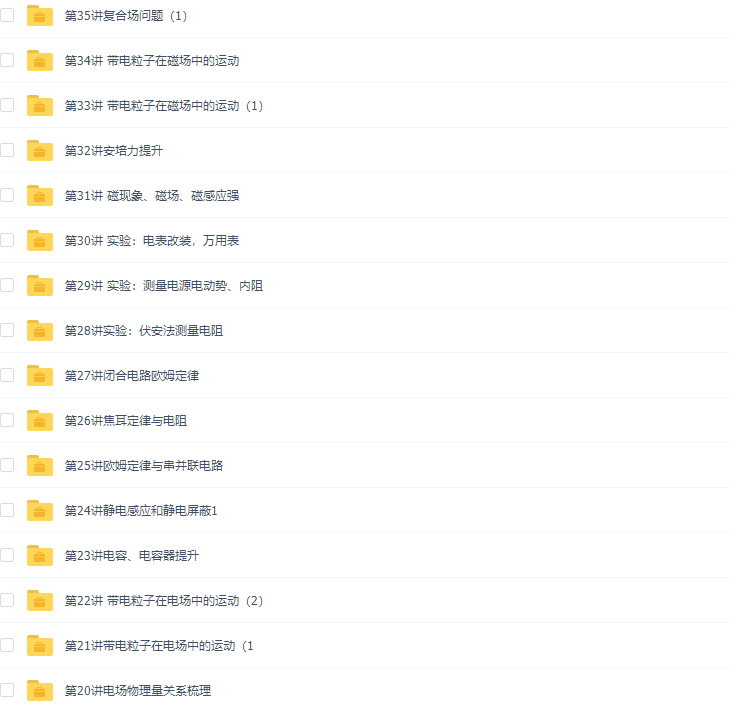
Task: Select checkbox for 第33讲 带电粒子在磁场中的运动（1）
Action: tap(7, 105)
